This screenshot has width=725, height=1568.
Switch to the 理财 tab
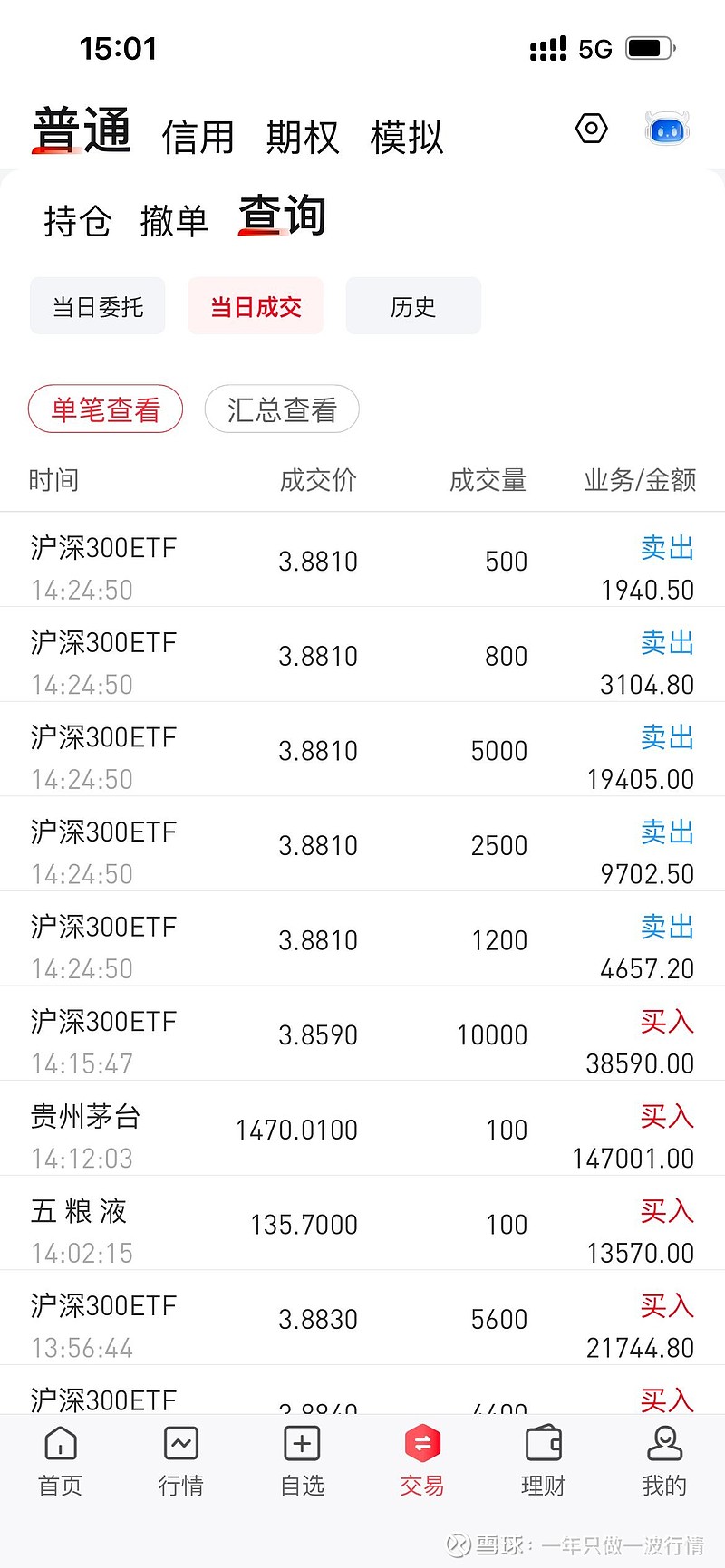[x=544, y=1461]
